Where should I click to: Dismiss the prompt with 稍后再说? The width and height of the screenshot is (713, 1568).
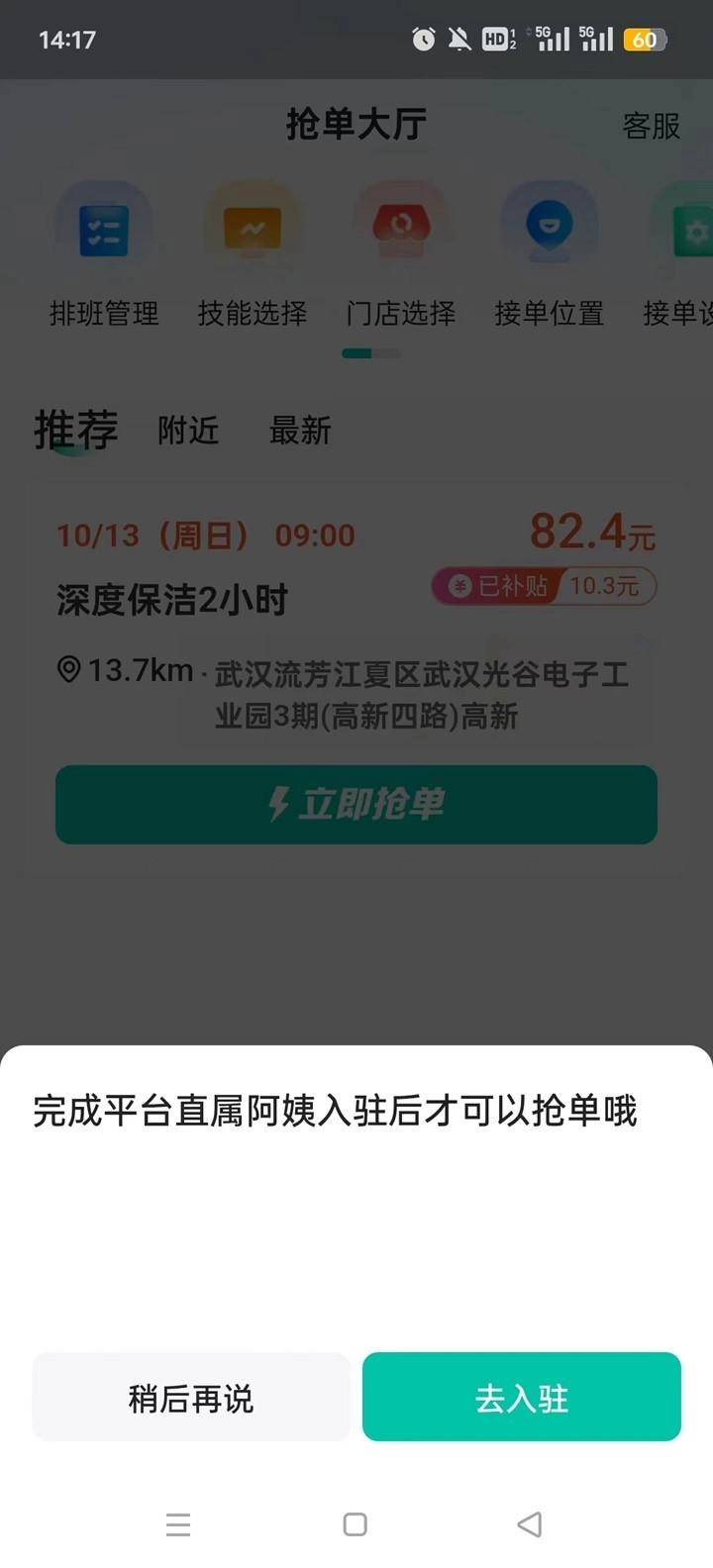(191, 1397)
